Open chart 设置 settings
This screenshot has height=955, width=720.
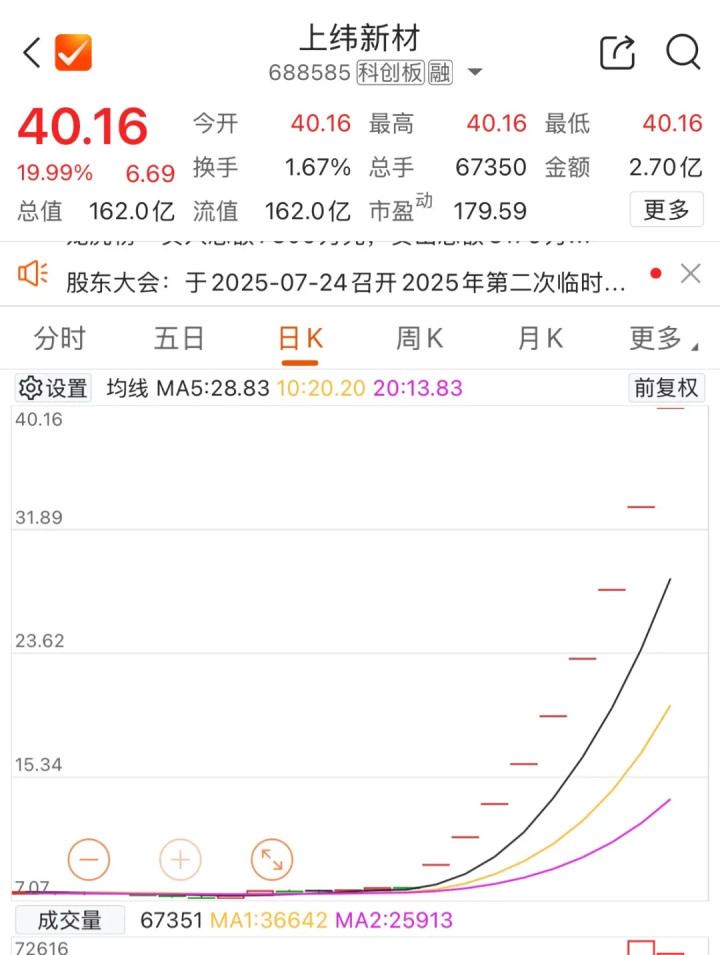pos(55,388)
